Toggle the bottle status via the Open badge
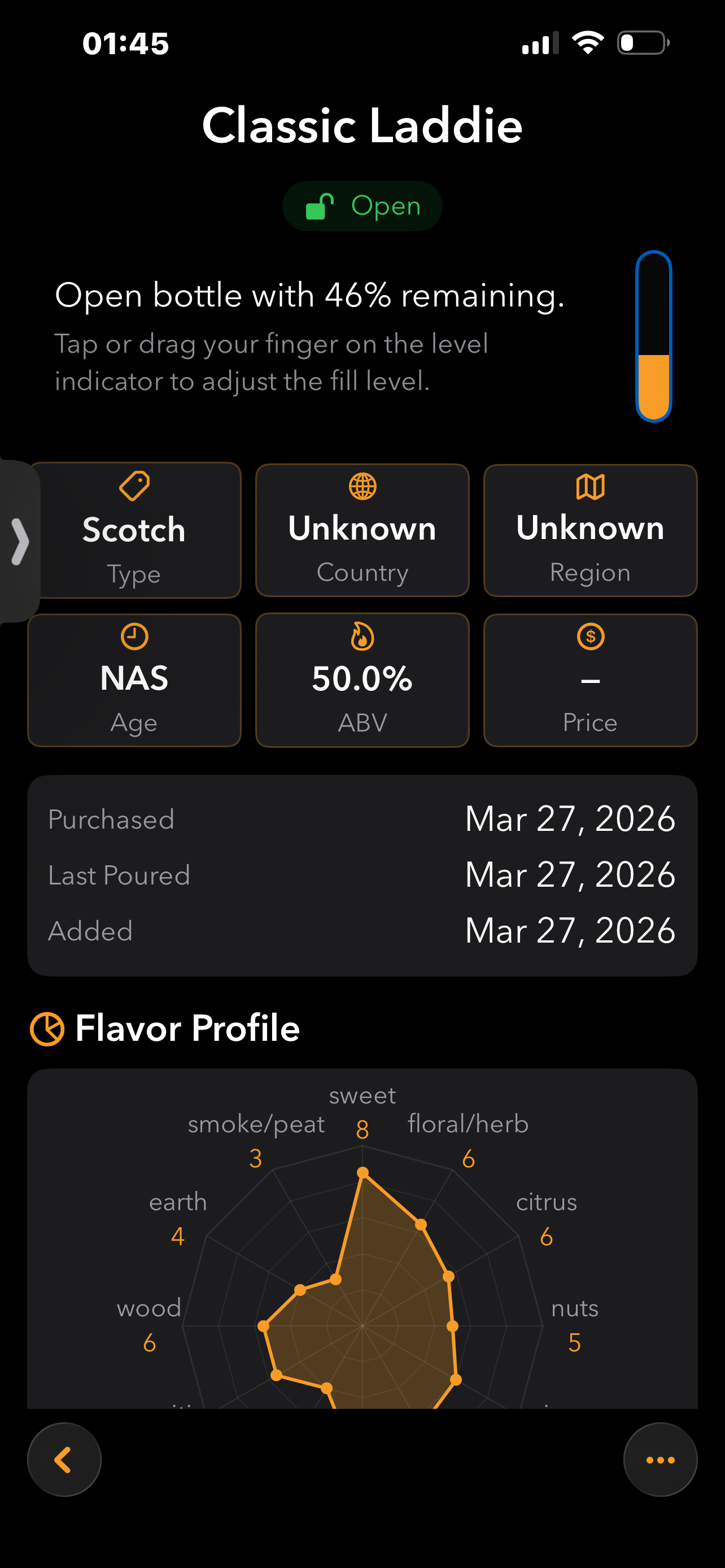This screenshot has height=1568, width=725. [x=362, y=206]
